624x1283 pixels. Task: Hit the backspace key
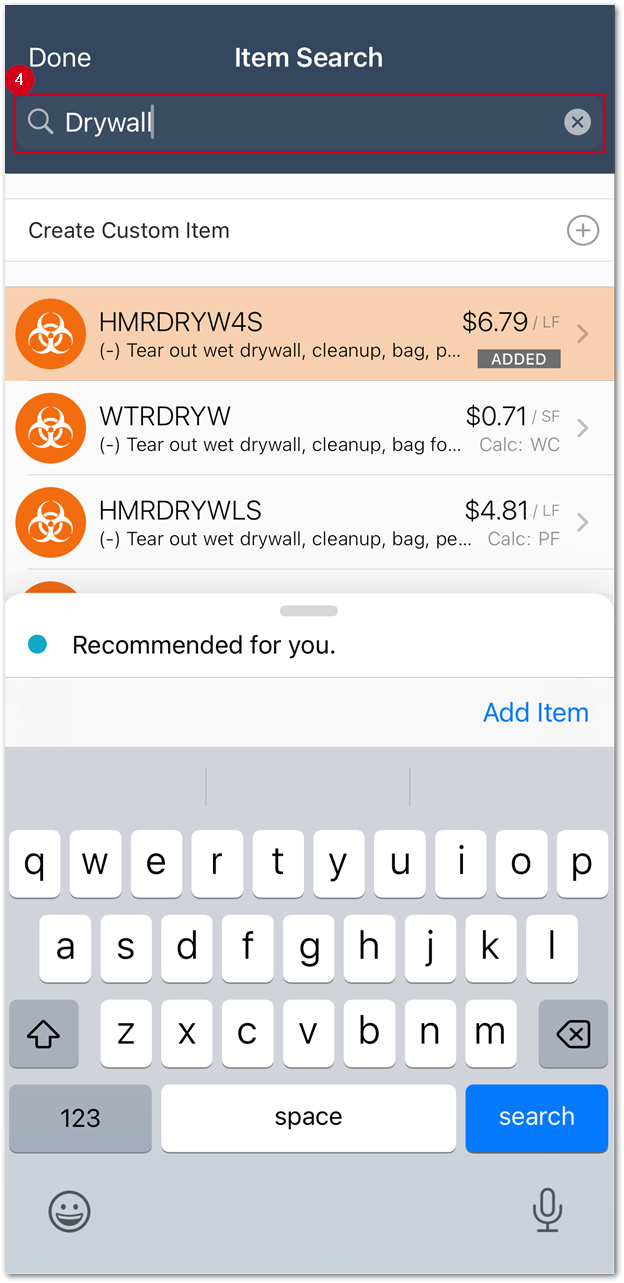click(x=572, y=1033)
